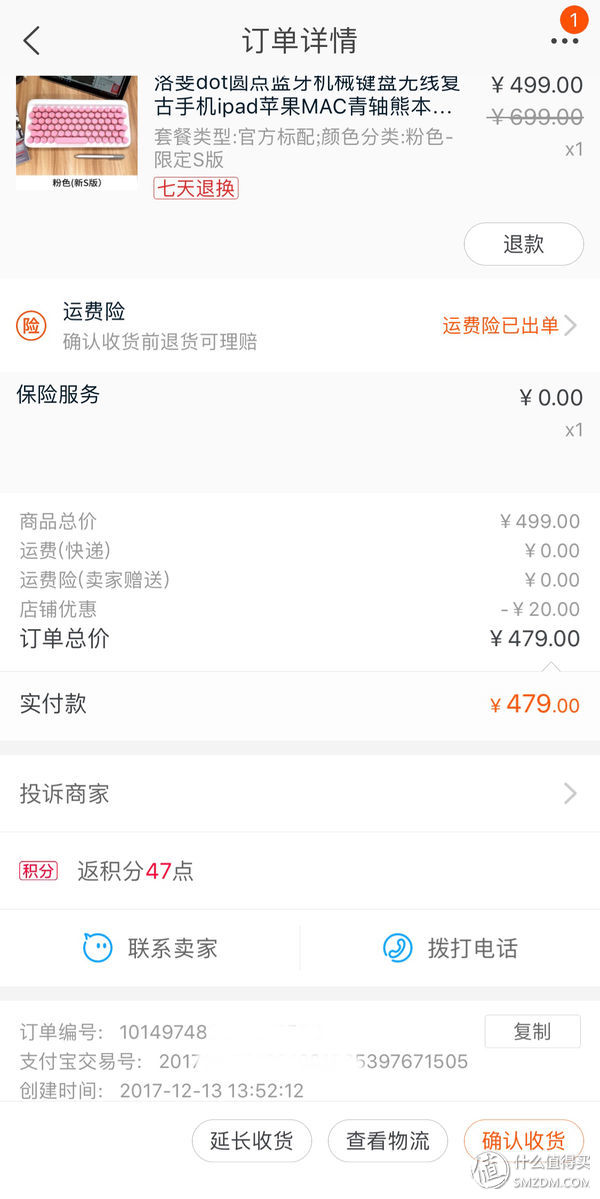View logistics with 查看物流
This screenshot has height=1199, width=600.
click(388, 1141)
